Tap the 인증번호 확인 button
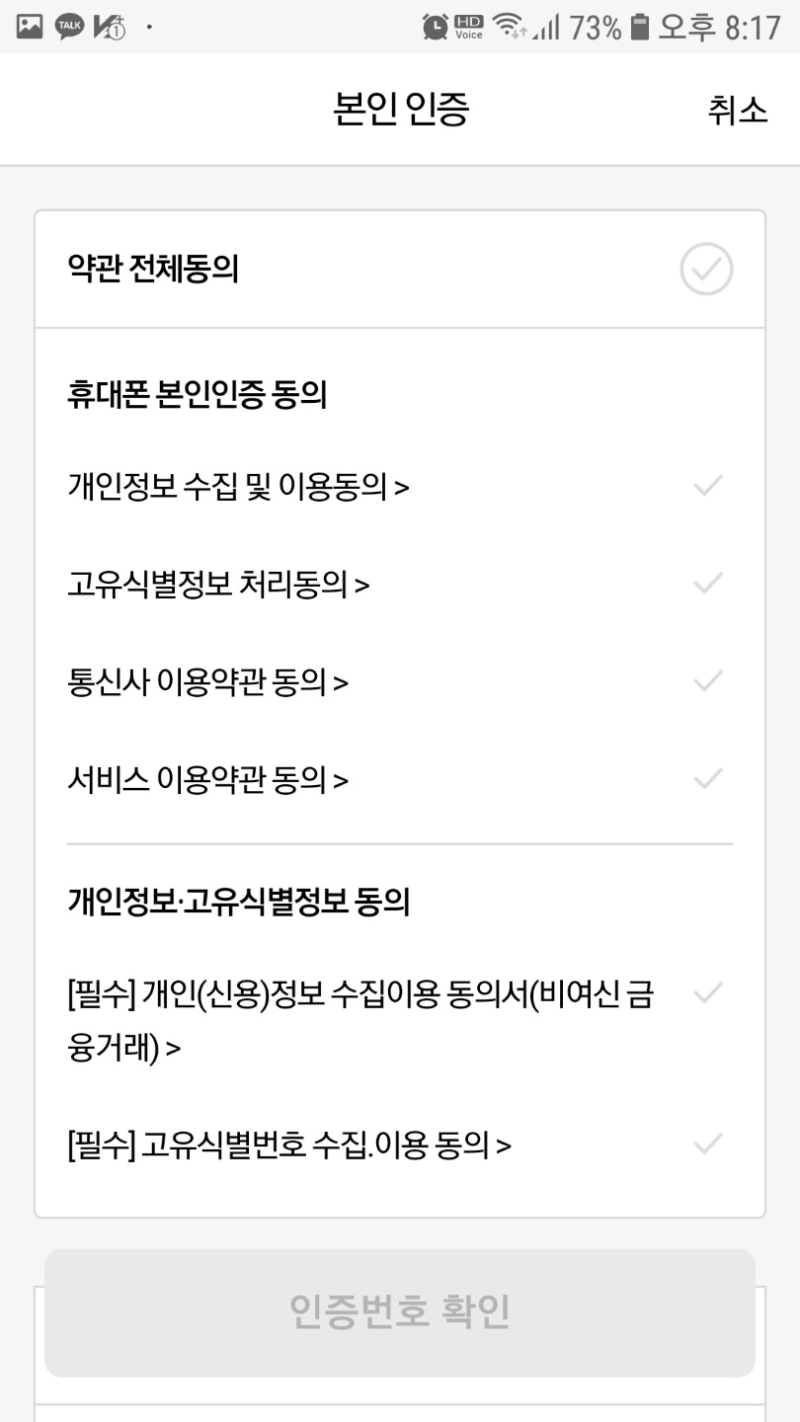The width and height of the screenshot is (800, 1422). click(400, 1312)
